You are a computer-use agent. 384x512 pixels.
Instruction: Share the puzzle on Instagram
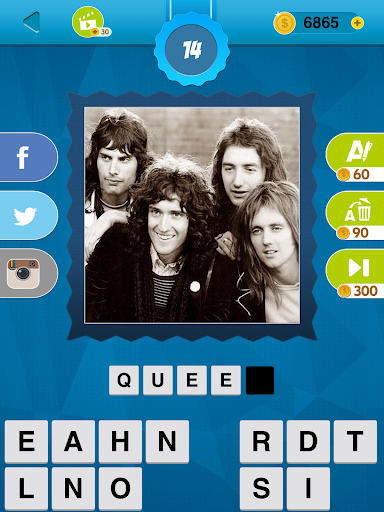pos(28,273)
